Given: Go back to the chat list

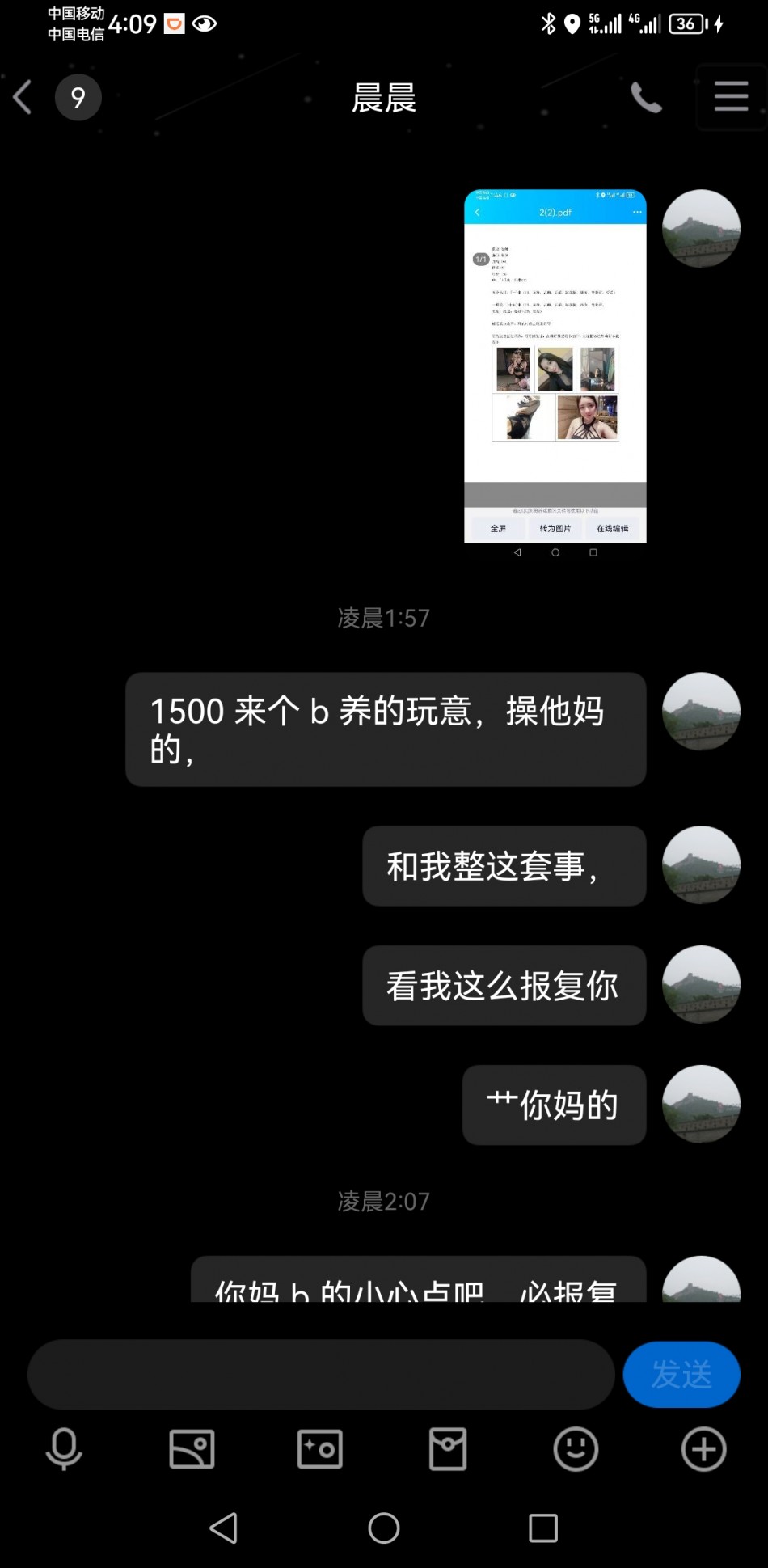Looking at the screenshot, I should pos(23,97).
